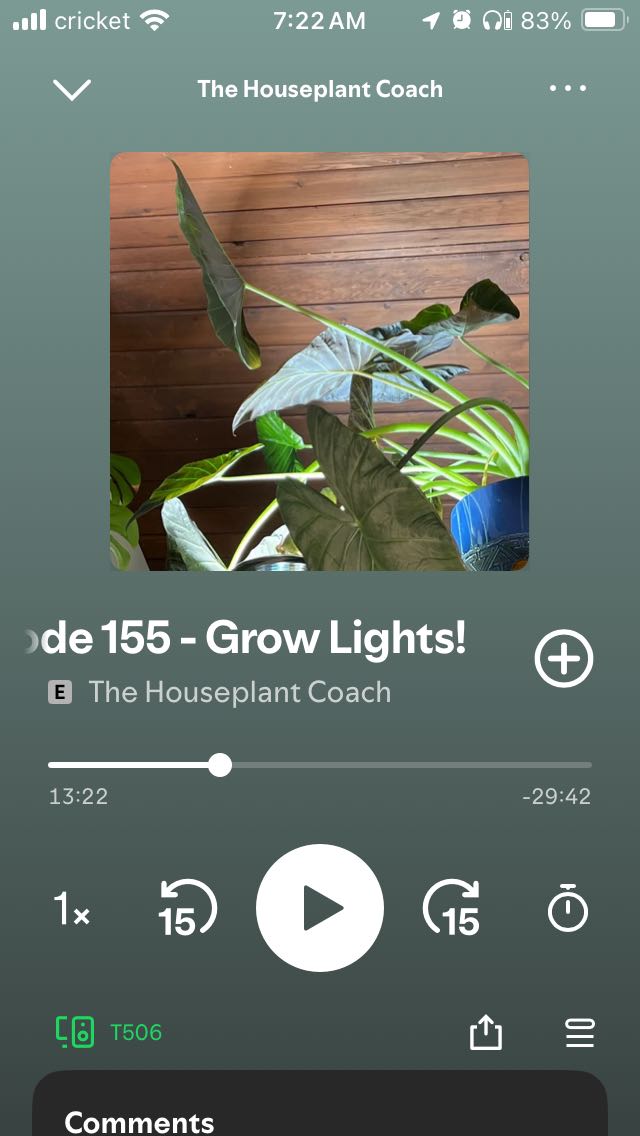The width and height of the screenshot is (640, 1136).
Task: Add episode to library with plus icon
Action: coord(564,659)
